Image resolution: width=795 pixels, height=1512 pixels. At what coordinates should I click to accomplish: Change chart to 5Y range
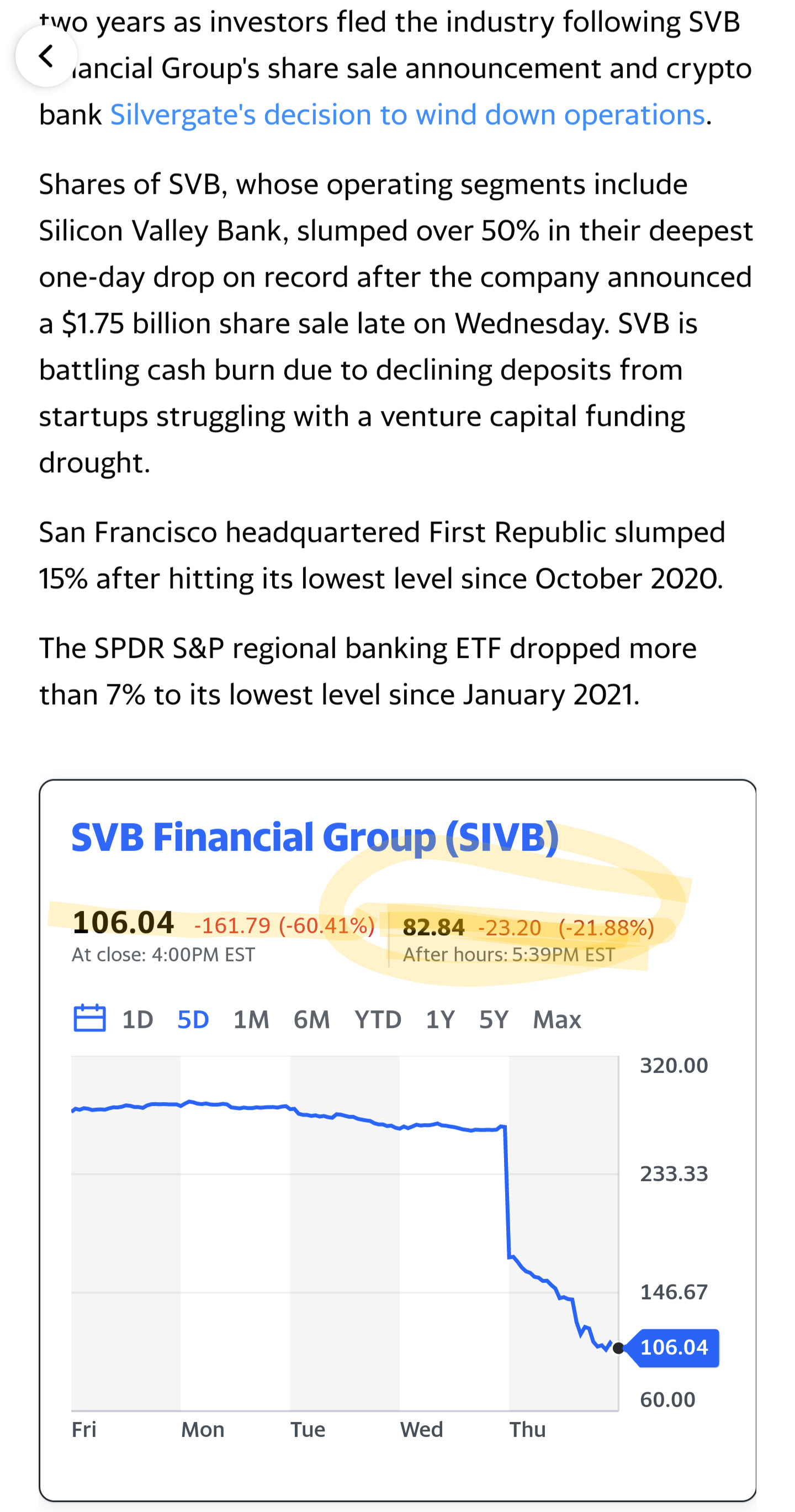[494, 1020]
